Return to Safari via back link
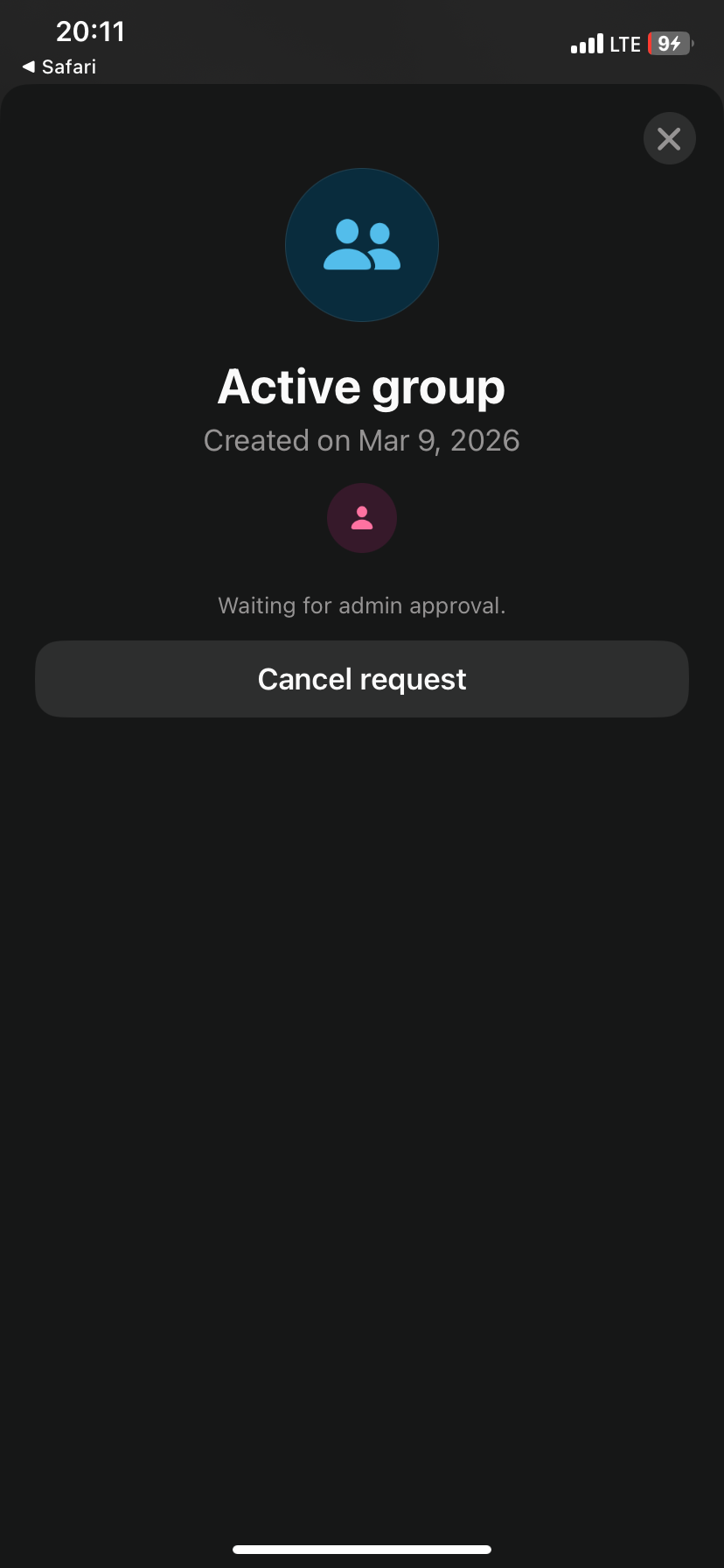 59,66
